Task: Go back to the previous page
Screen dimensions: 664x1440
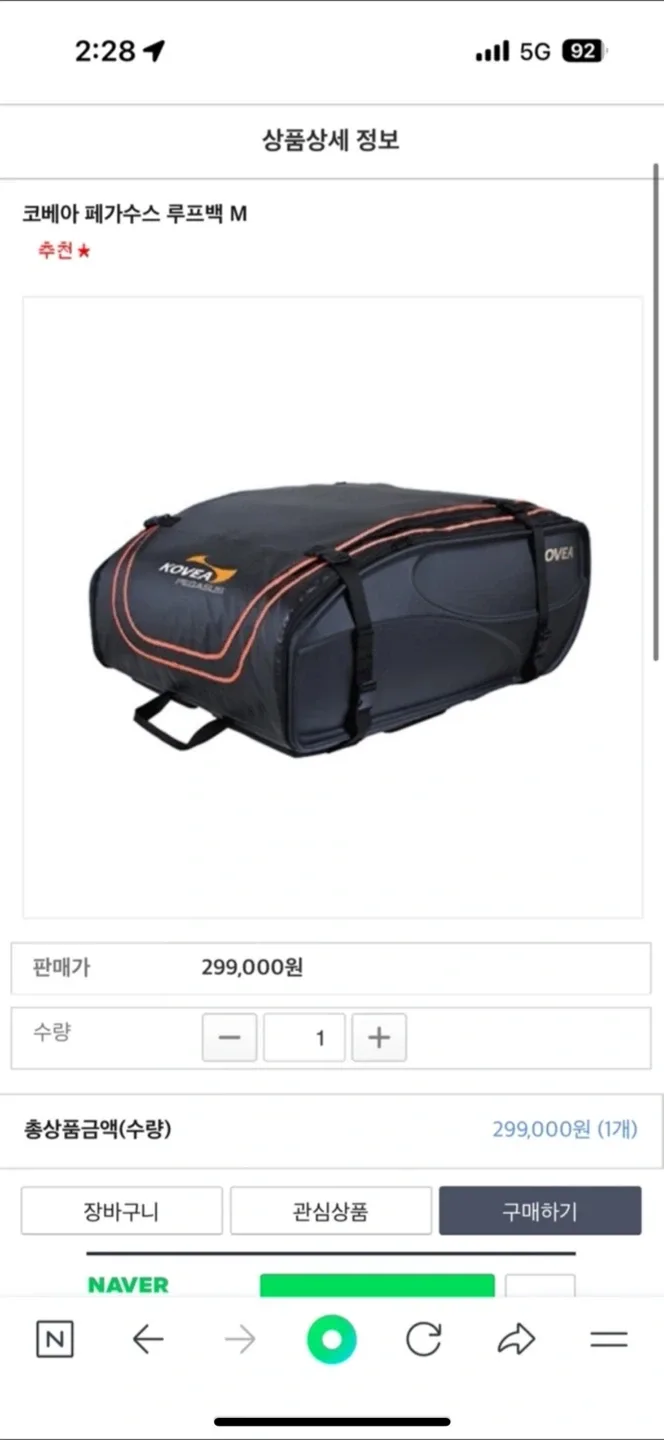Action: pos(148,1340)
